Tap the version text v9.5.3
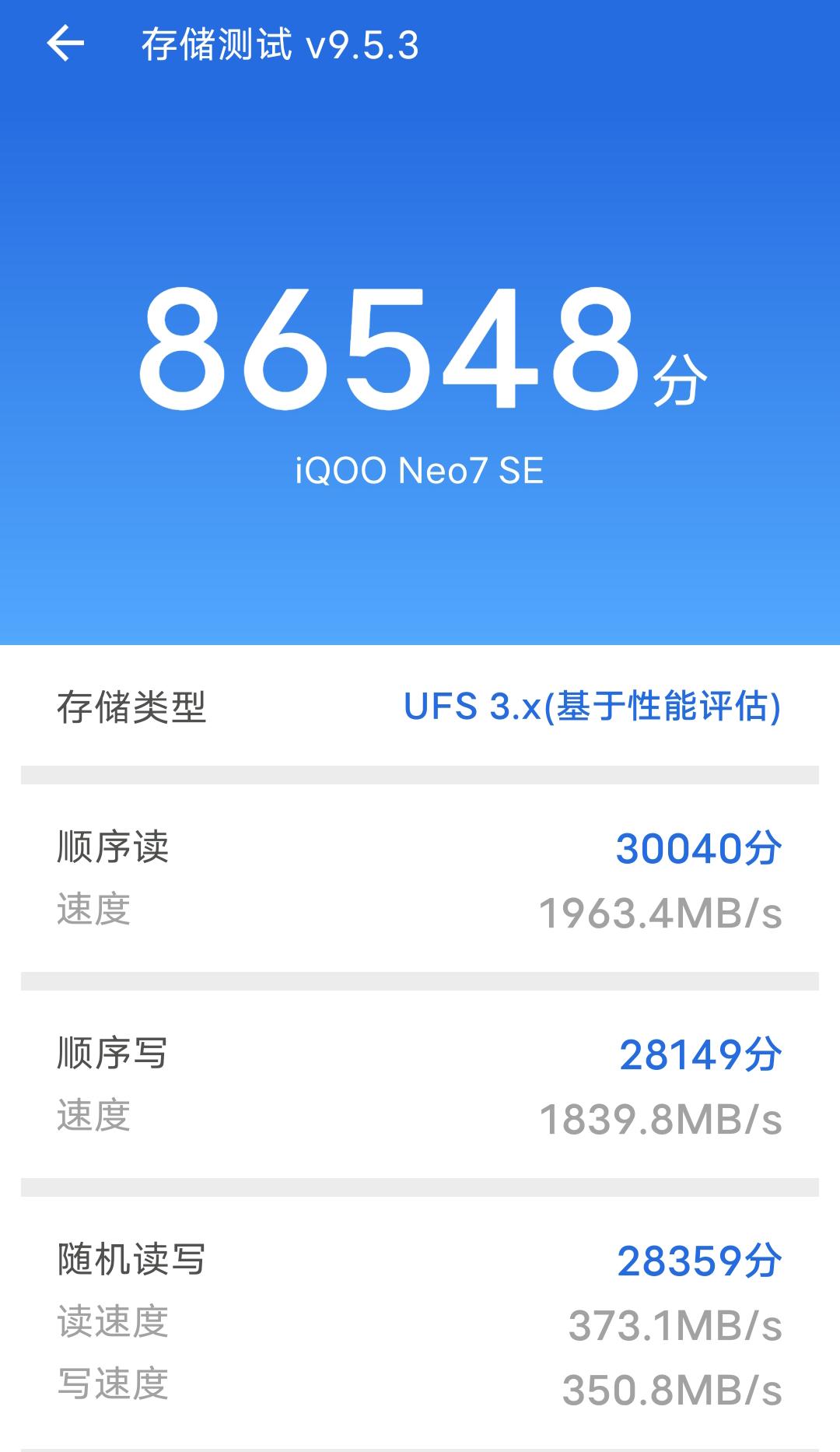Screen dimensions: 840x1452 pyautogui.click(x=364, y=45)
